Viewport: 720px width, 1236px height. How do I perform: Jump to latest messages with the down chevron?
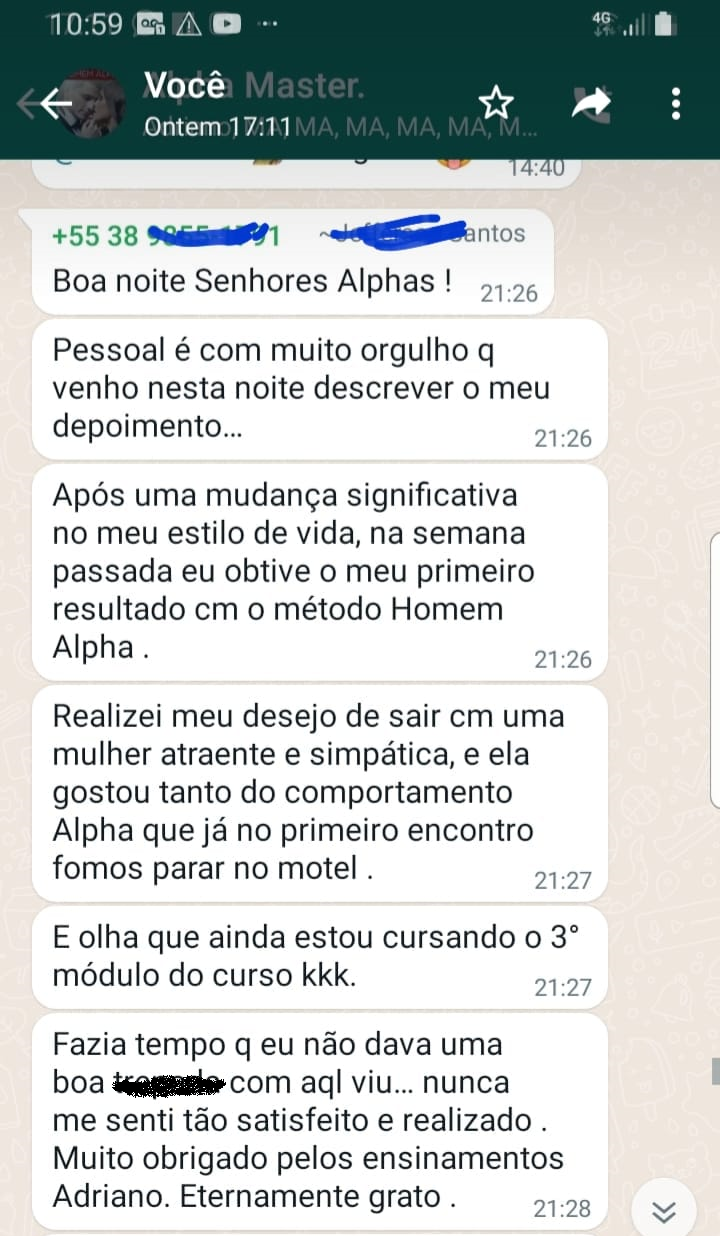click(663, 1212)
